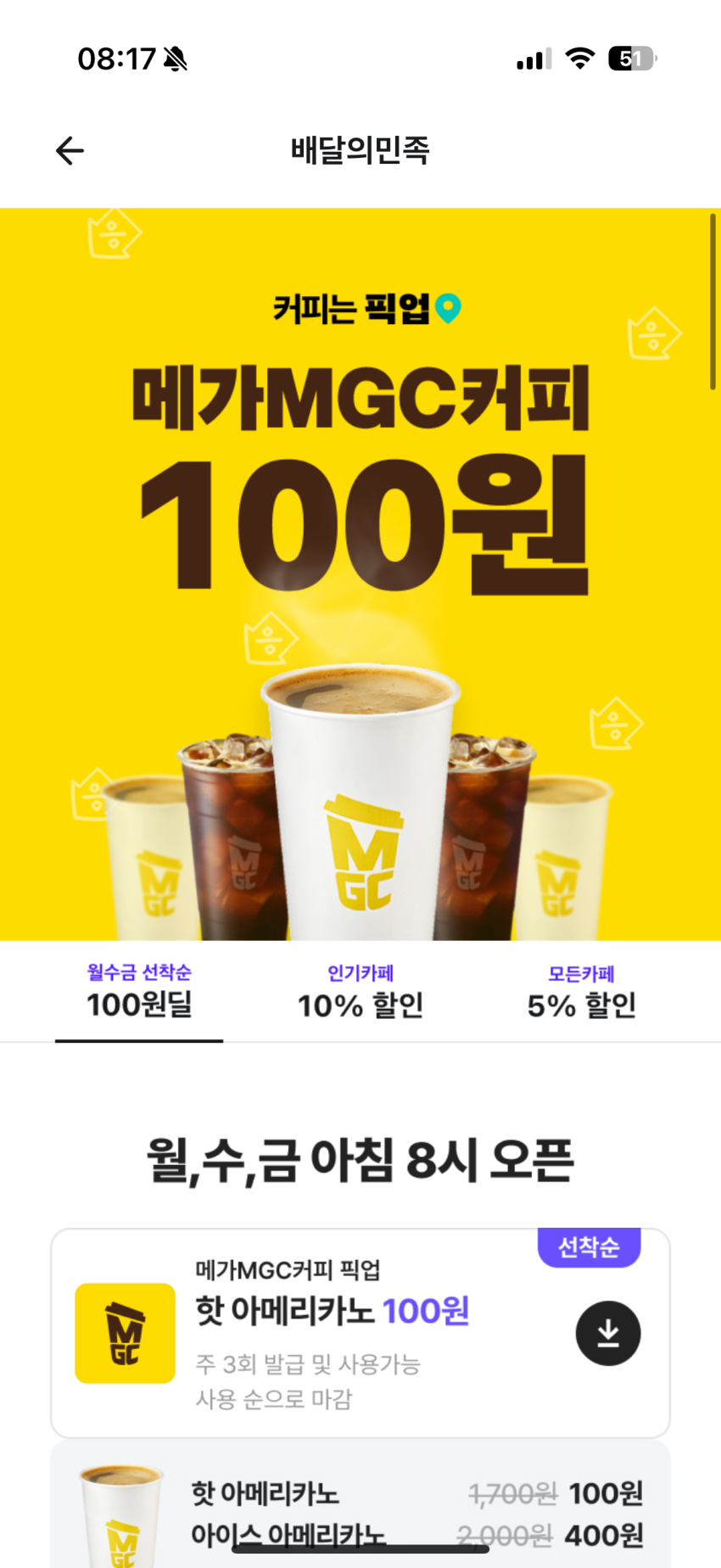Go back using the arrow icon
Image resolution: width=721 pixels, height=1568 pixels.
[70, 151]
